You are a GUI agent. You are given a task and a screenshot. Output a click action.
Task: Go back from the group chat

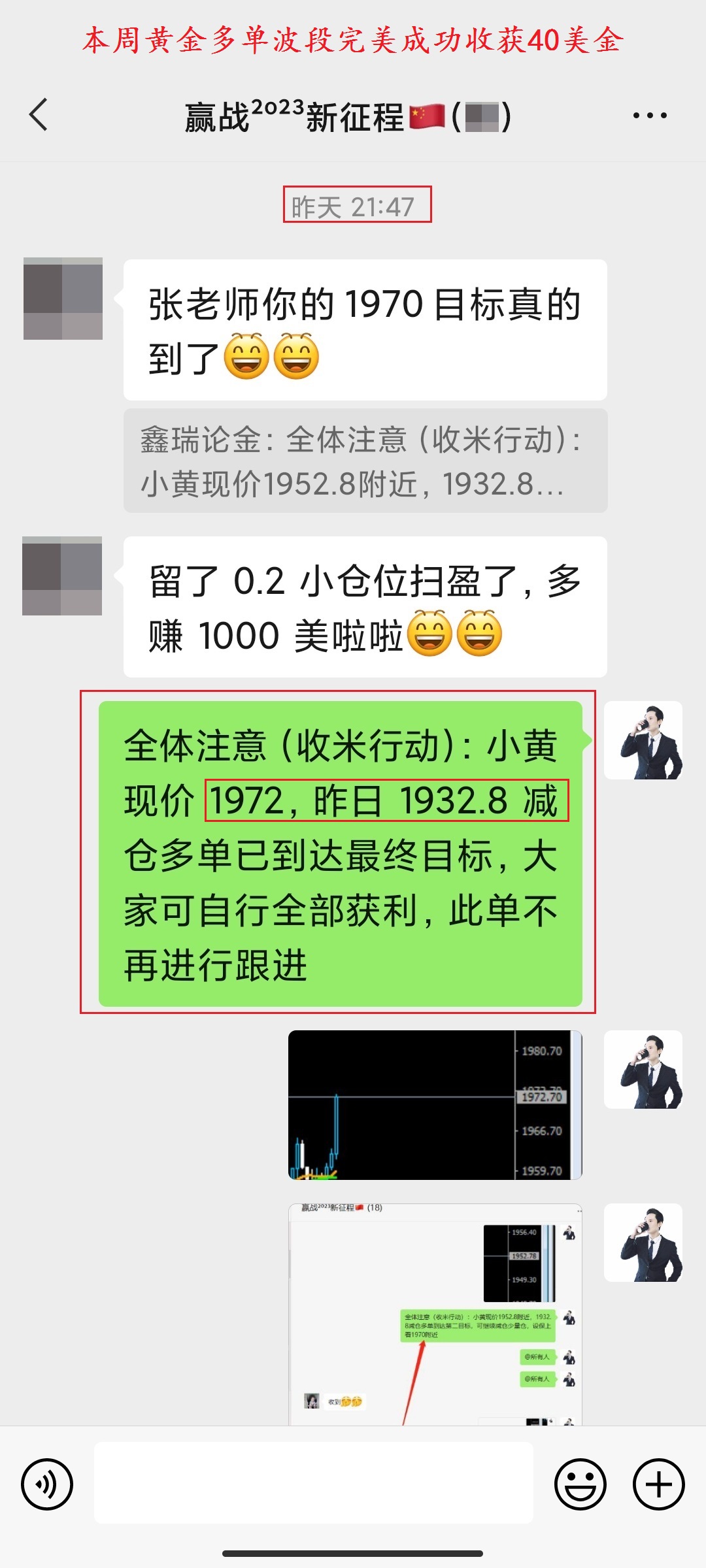[x=39, y=115]
